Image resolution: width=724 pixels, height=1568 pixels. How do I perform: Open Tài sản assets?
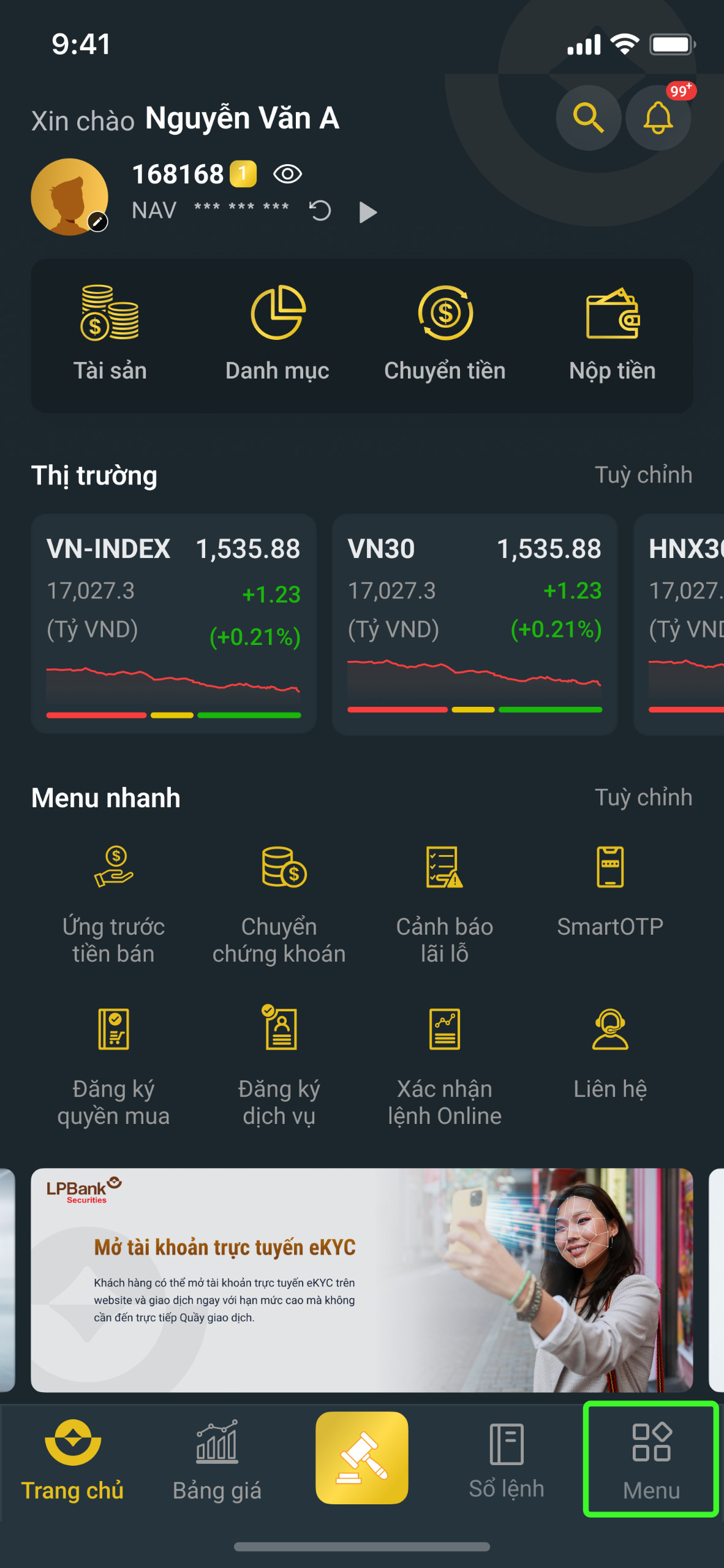(x=110, y=334)
